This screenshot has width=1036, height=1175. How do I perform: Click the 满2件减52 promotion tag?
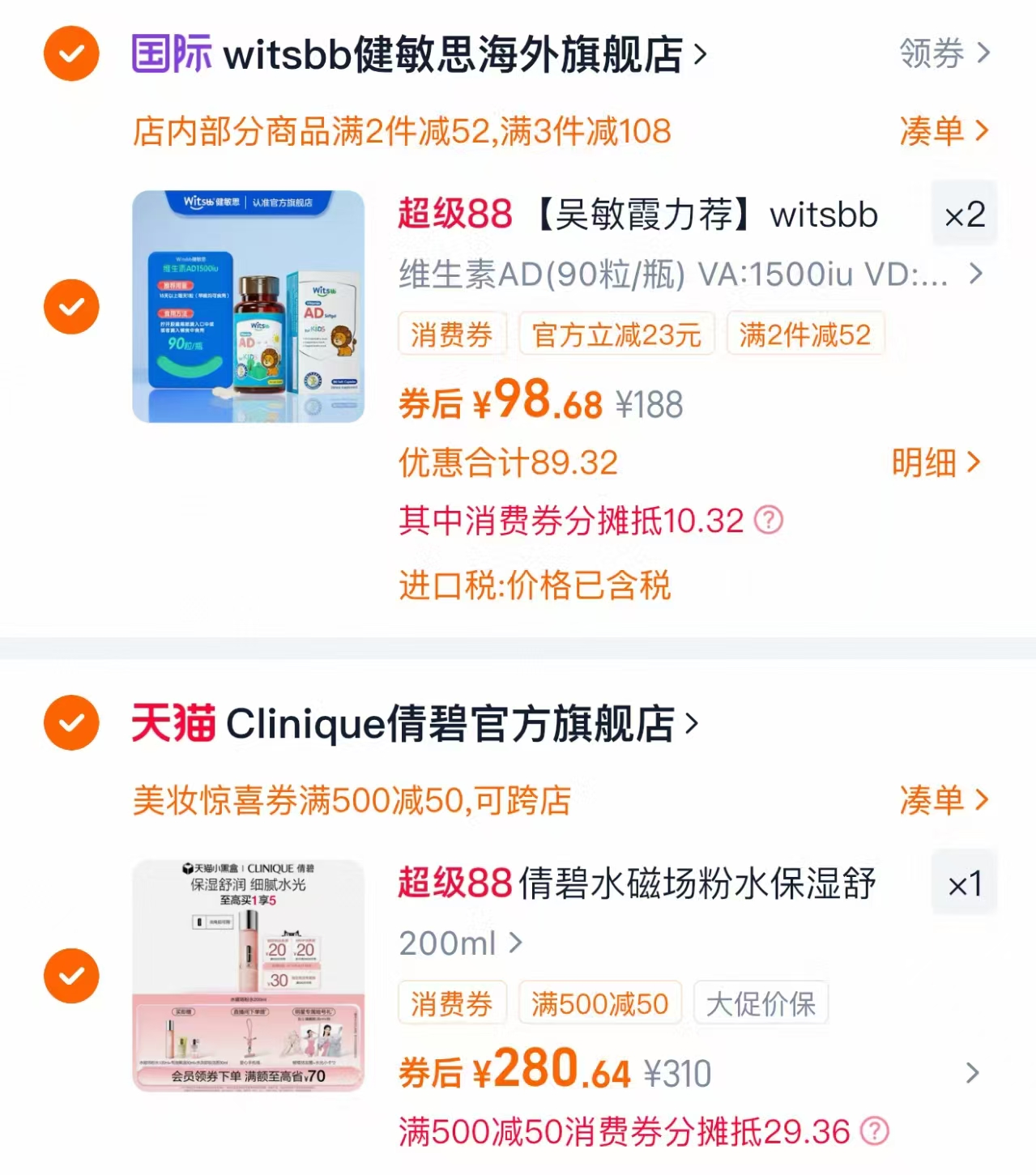804,334
